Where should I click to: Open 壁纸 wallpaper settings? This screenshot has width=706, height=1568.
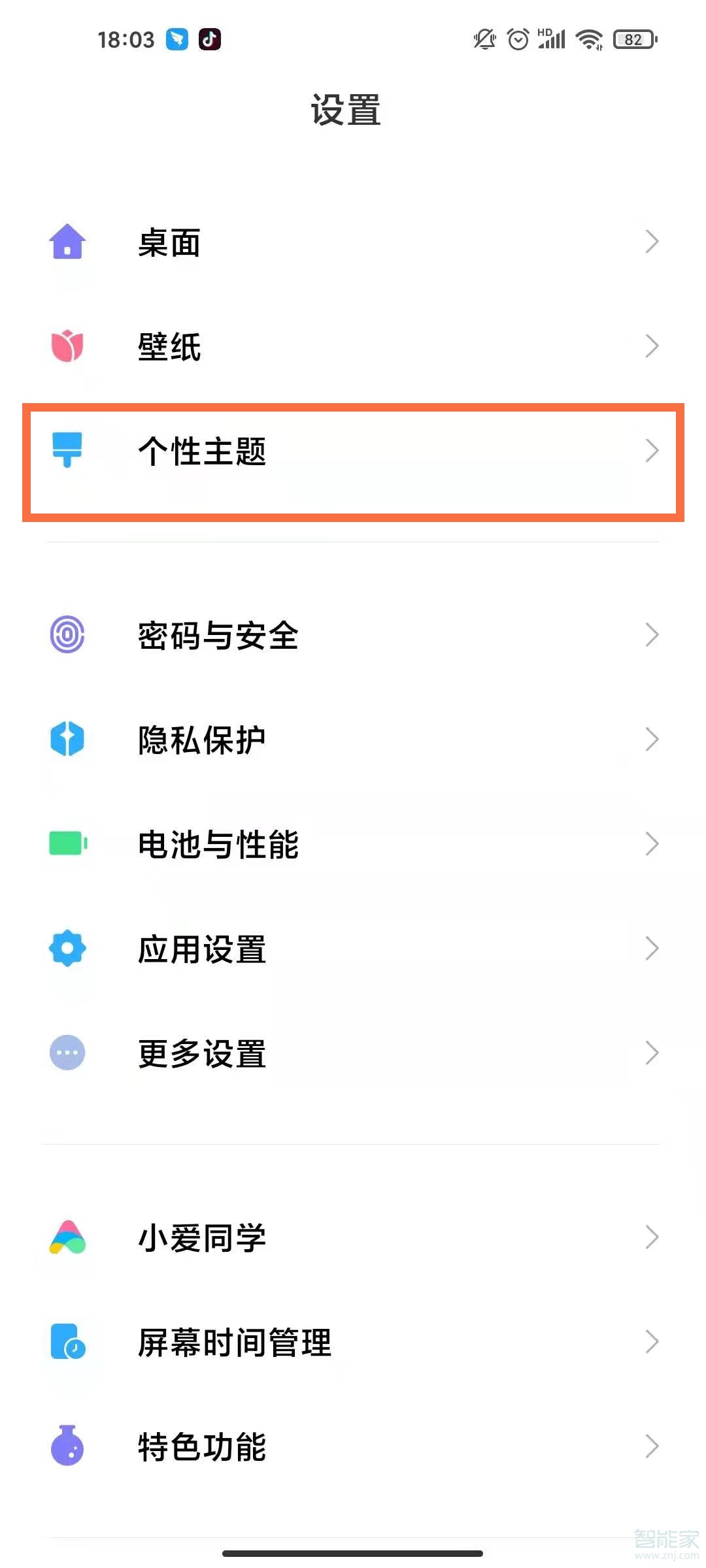click(353, 346)
